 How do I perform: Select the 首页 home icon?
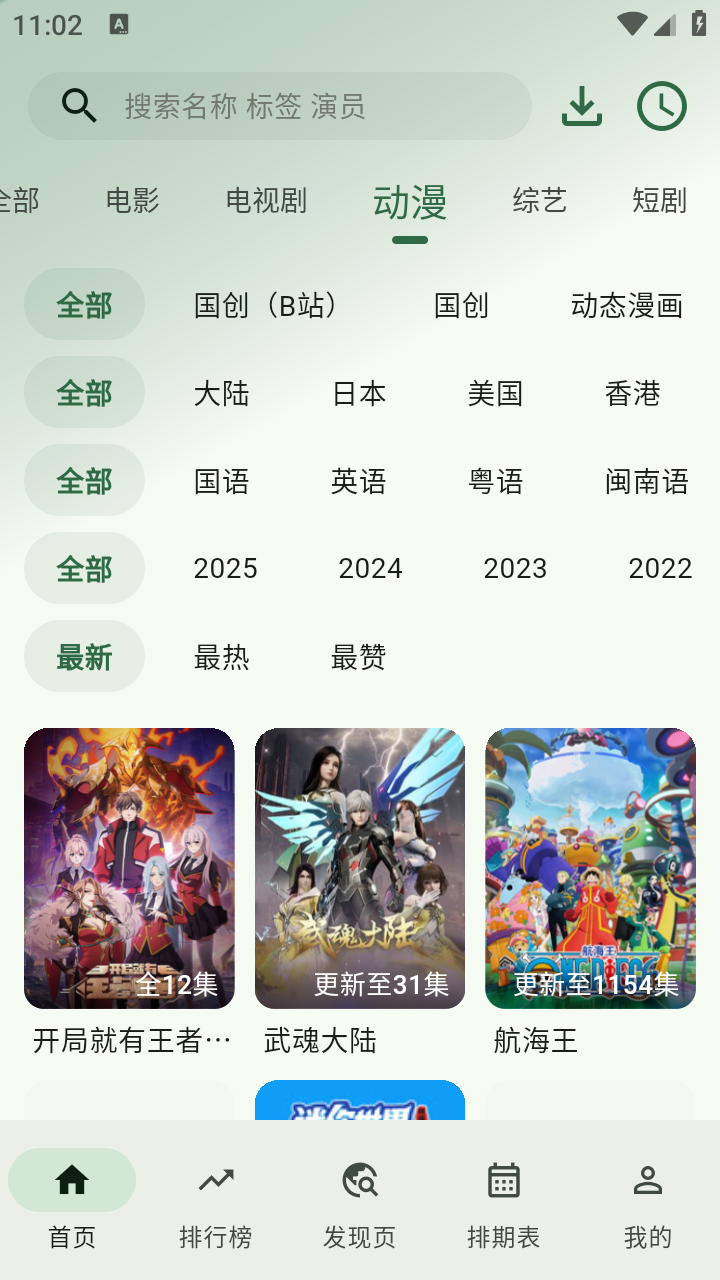(71, 1180)
